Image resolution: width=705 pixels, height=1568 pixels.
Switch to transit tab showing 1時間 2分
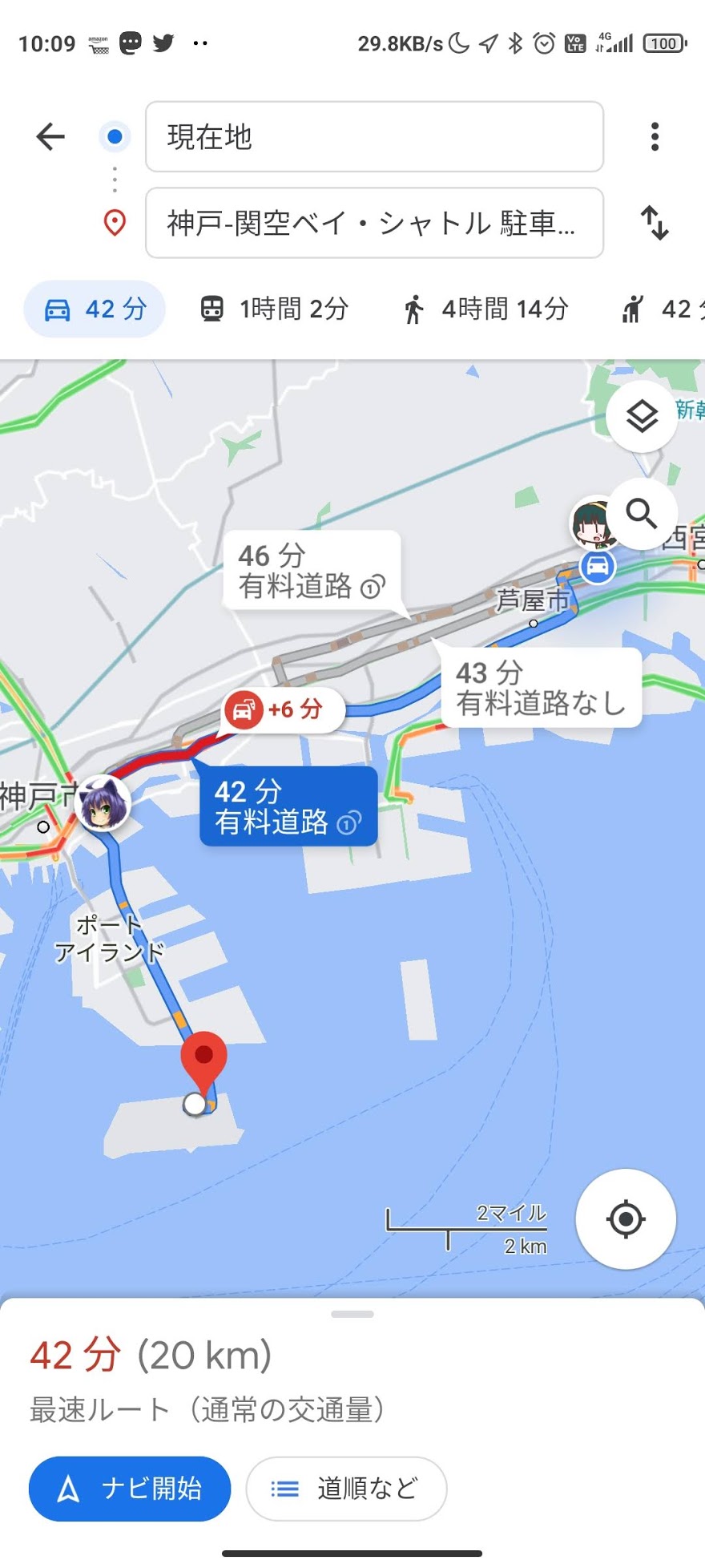[274, 309]
